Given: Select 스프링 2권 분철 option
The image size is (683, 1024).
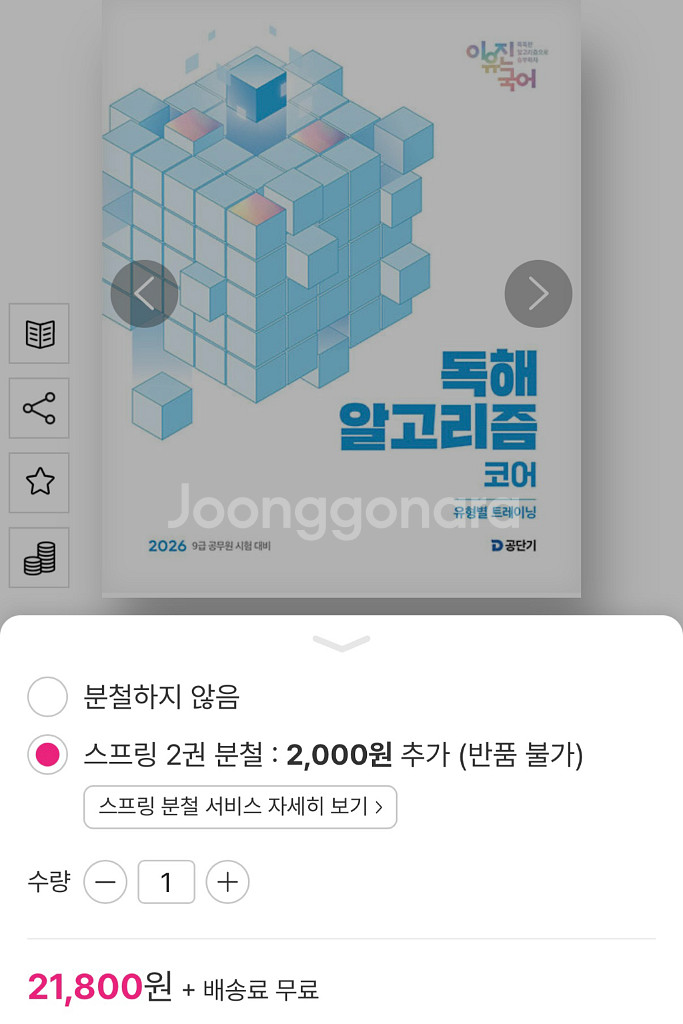Looking at the screenshot, I should point(47,755).
